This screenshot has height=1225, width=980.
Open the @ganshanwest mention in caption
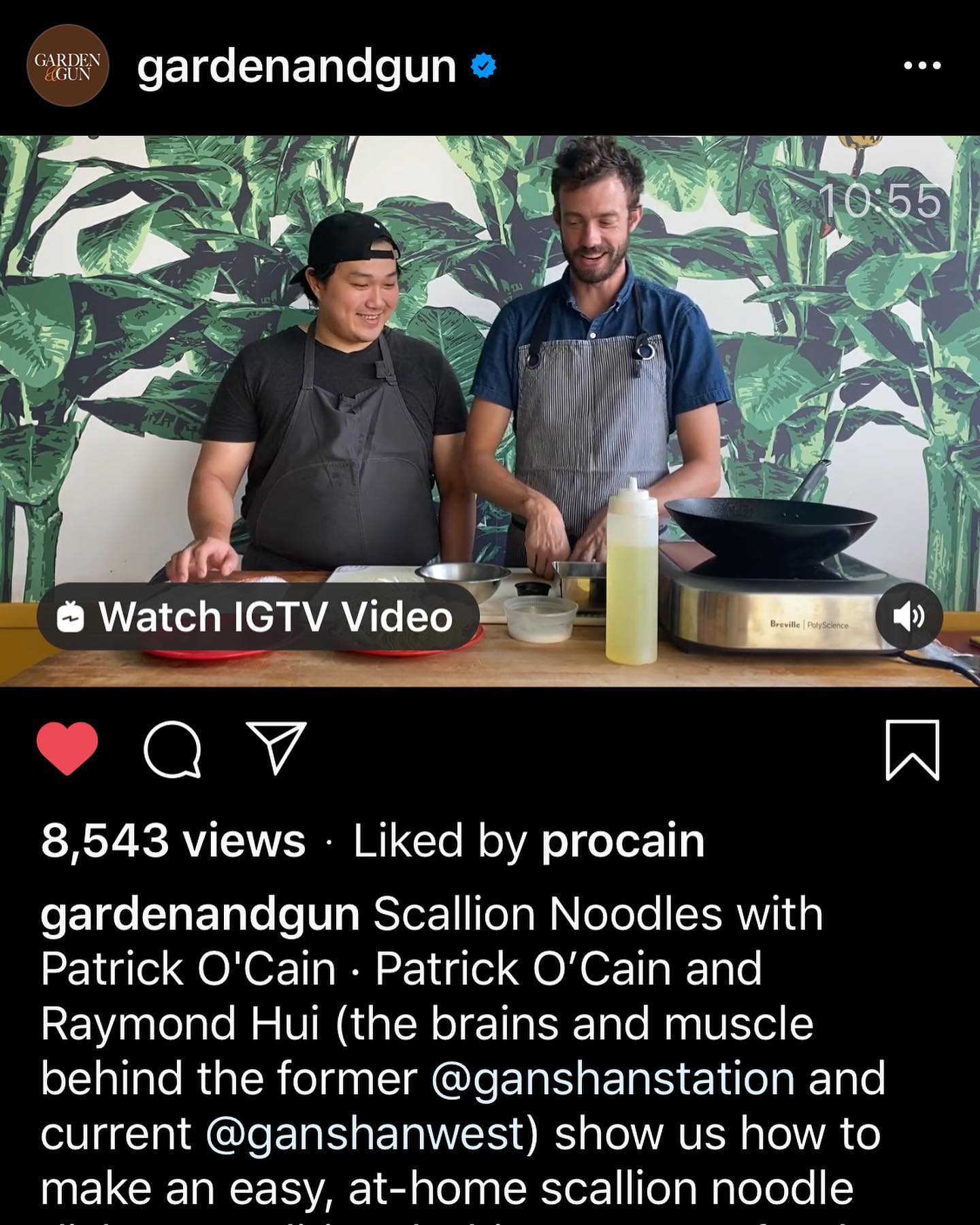tap(364, 1134)
